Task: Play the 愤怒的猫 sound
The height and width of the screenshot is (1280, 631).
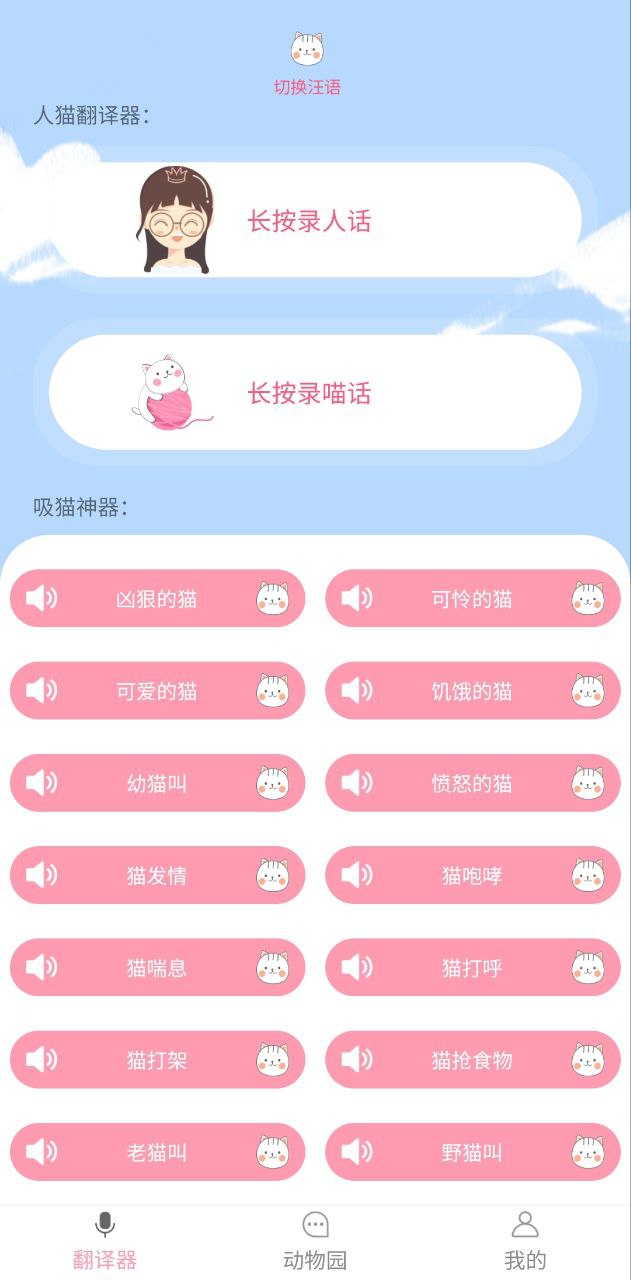Action: 472,783
